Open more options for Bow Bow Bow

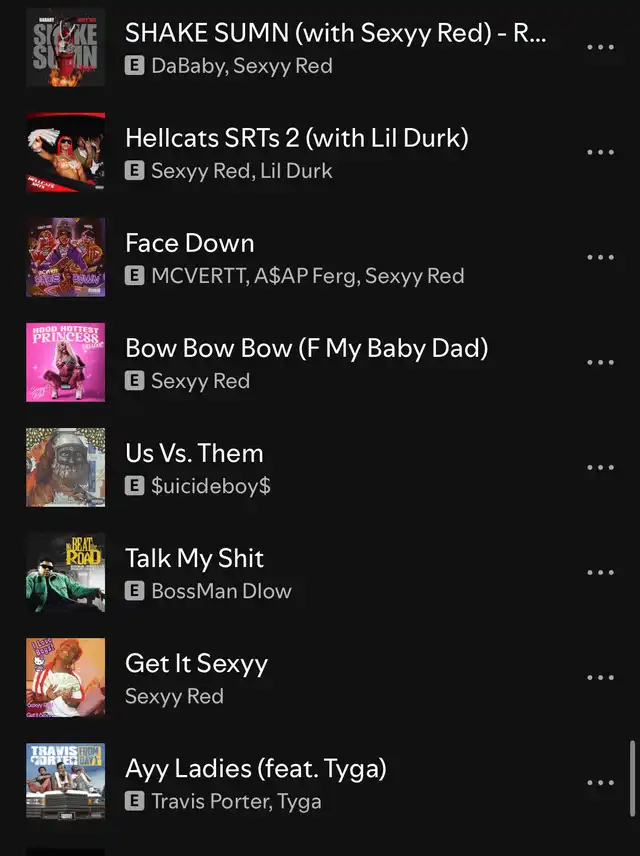[x=600, y=362]
